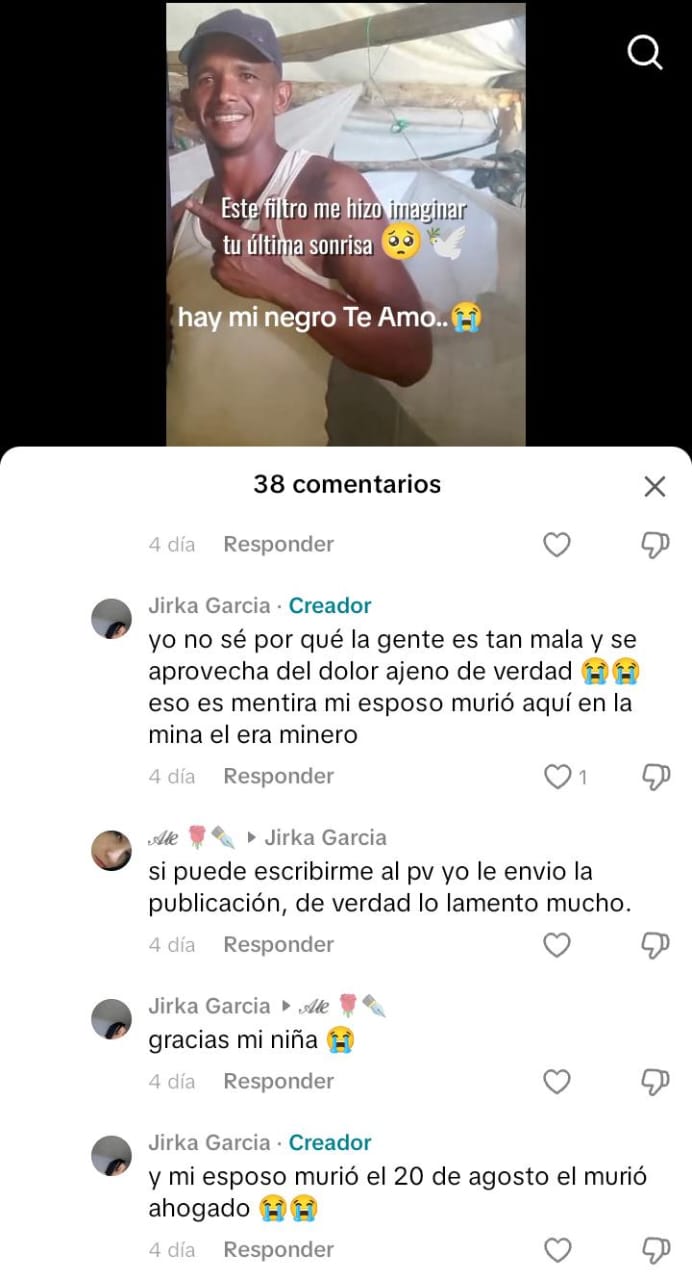Dislike the comment ending "lo lamento mucho"
Image resolution: width=692 pixels, height=1280 pixels.
(x=655, y=945)
